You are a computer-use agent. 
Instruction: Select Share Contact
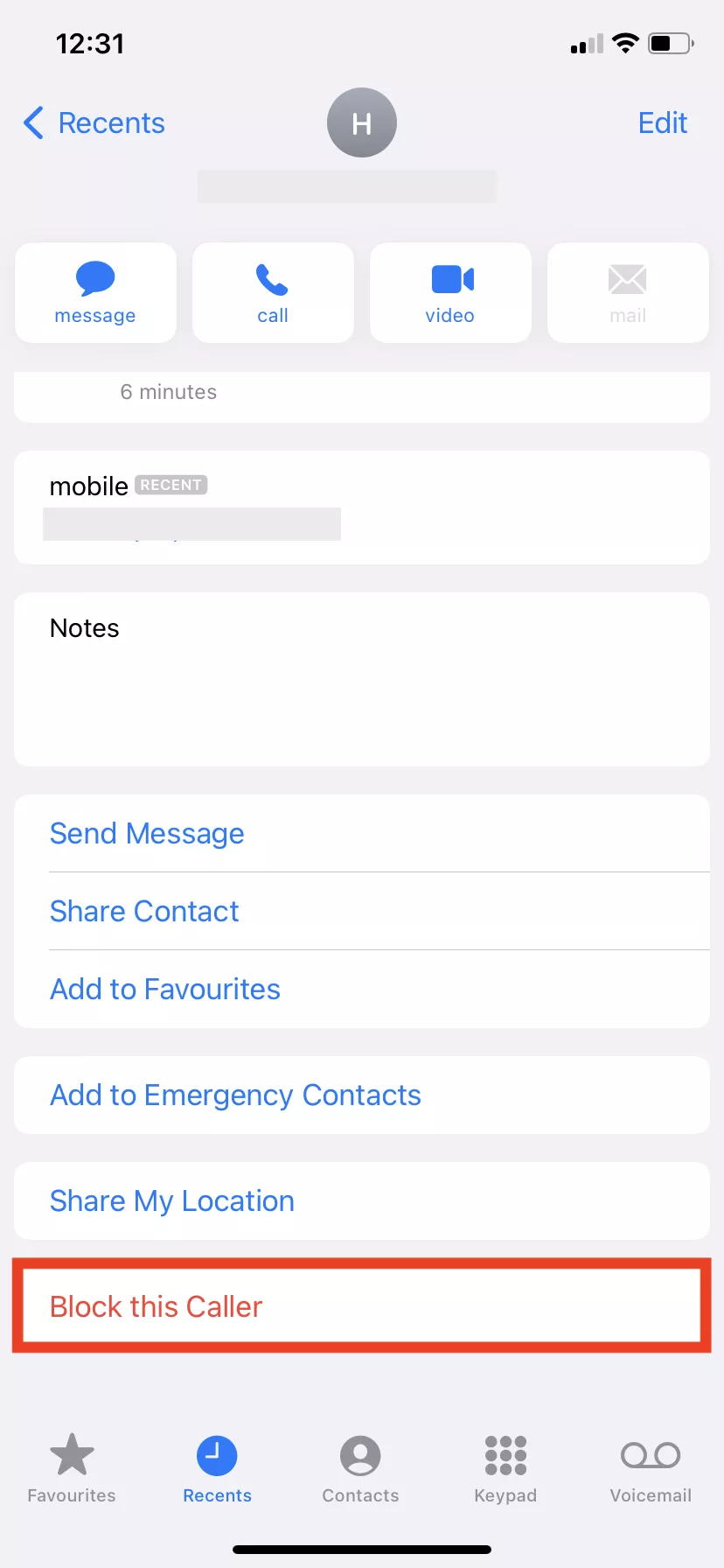click(144, 911)
